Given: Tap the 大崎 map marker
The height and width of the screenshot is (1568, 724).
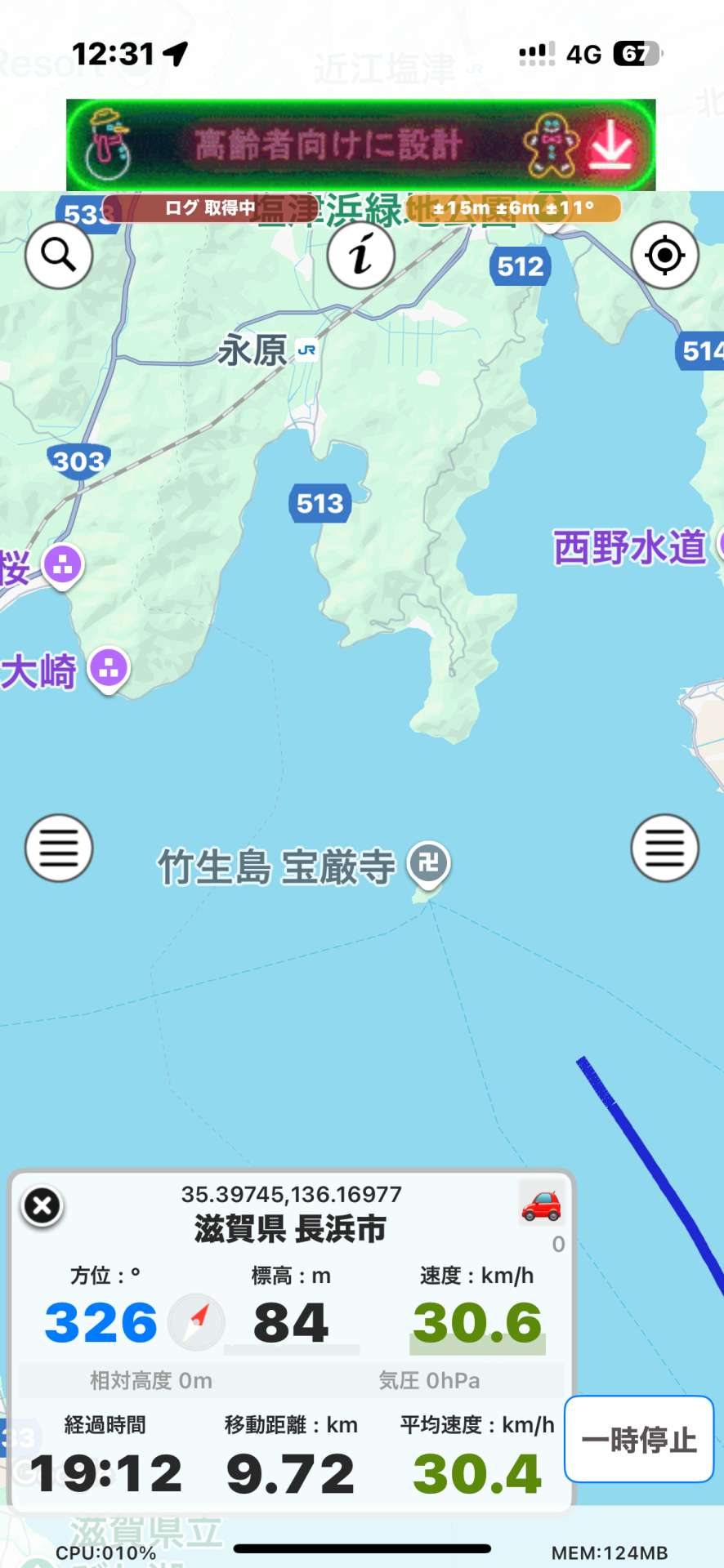Looking at the screenshot, I should [109, 668].
